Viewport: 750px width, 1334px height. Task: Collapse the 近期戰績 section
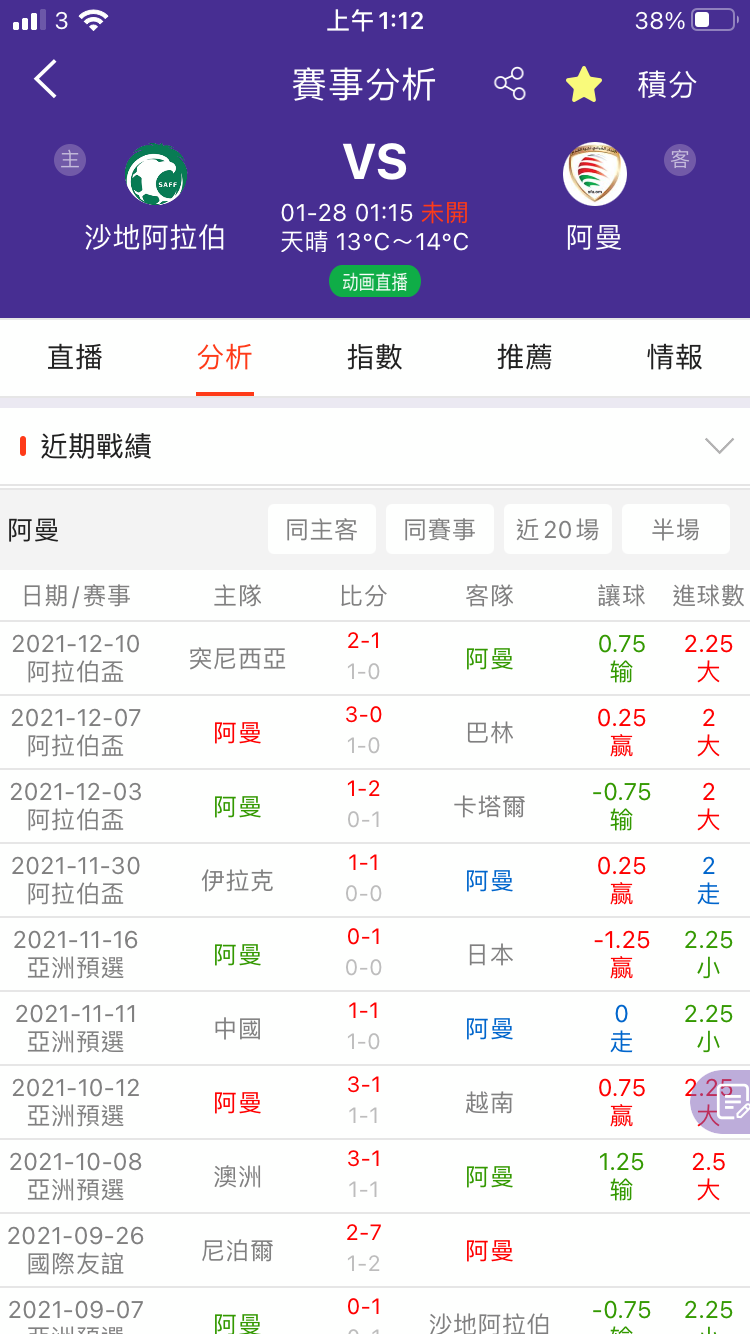[x=719, y=446]
